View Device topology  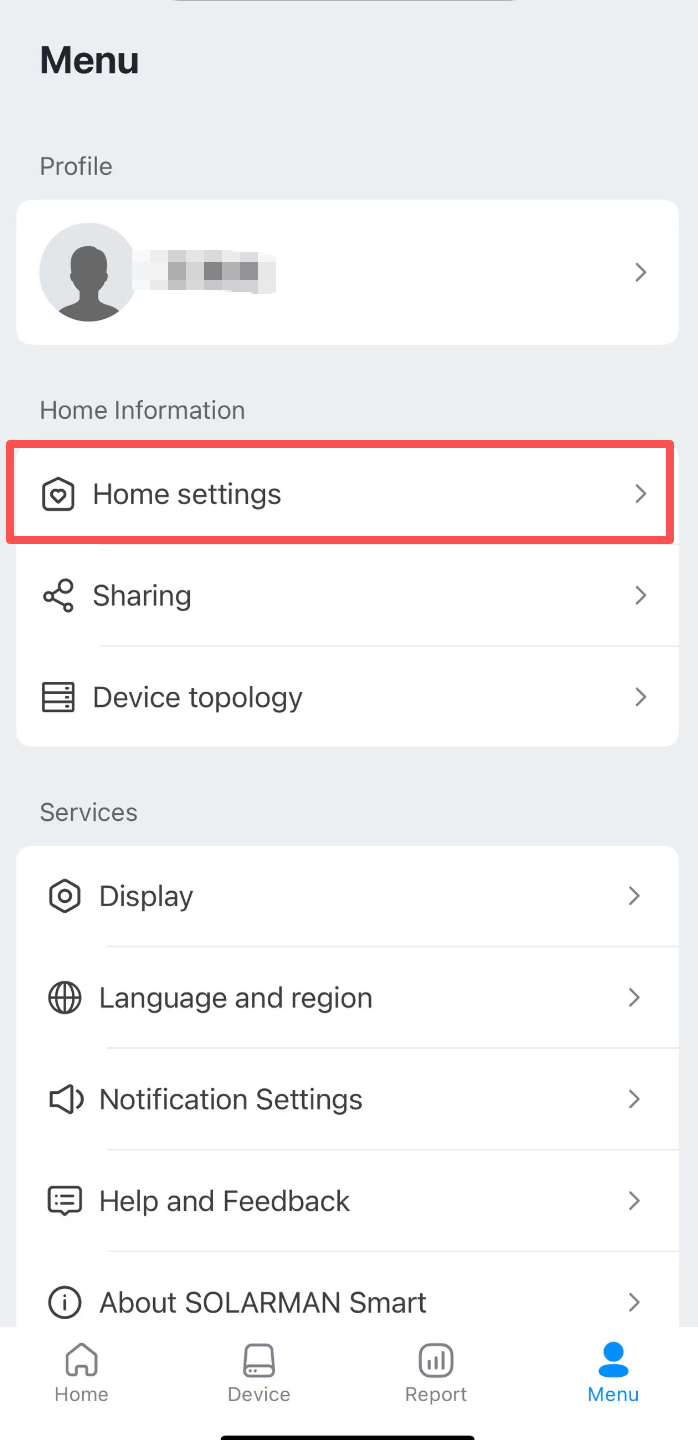(347, 697)
